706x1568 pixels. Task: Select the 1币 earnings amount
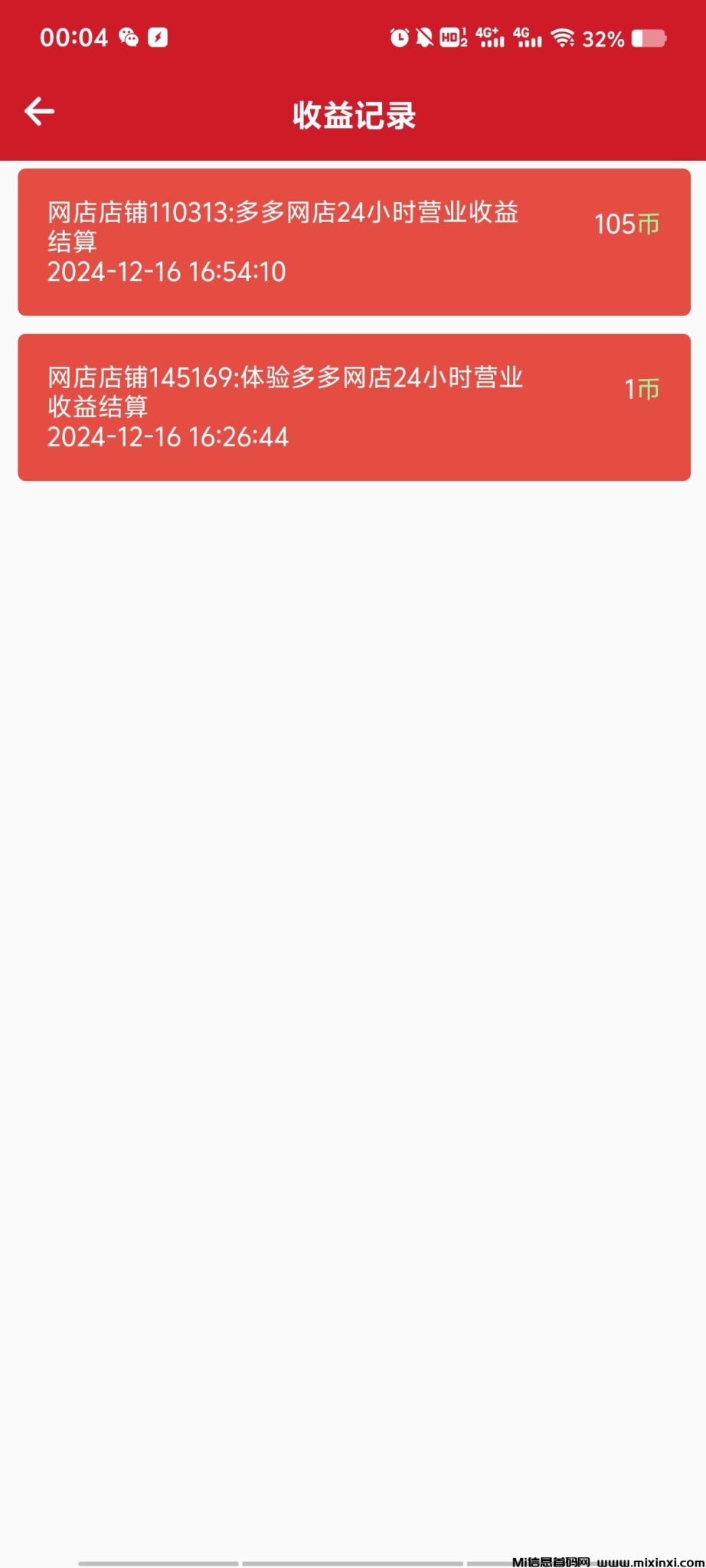[642, 389]
